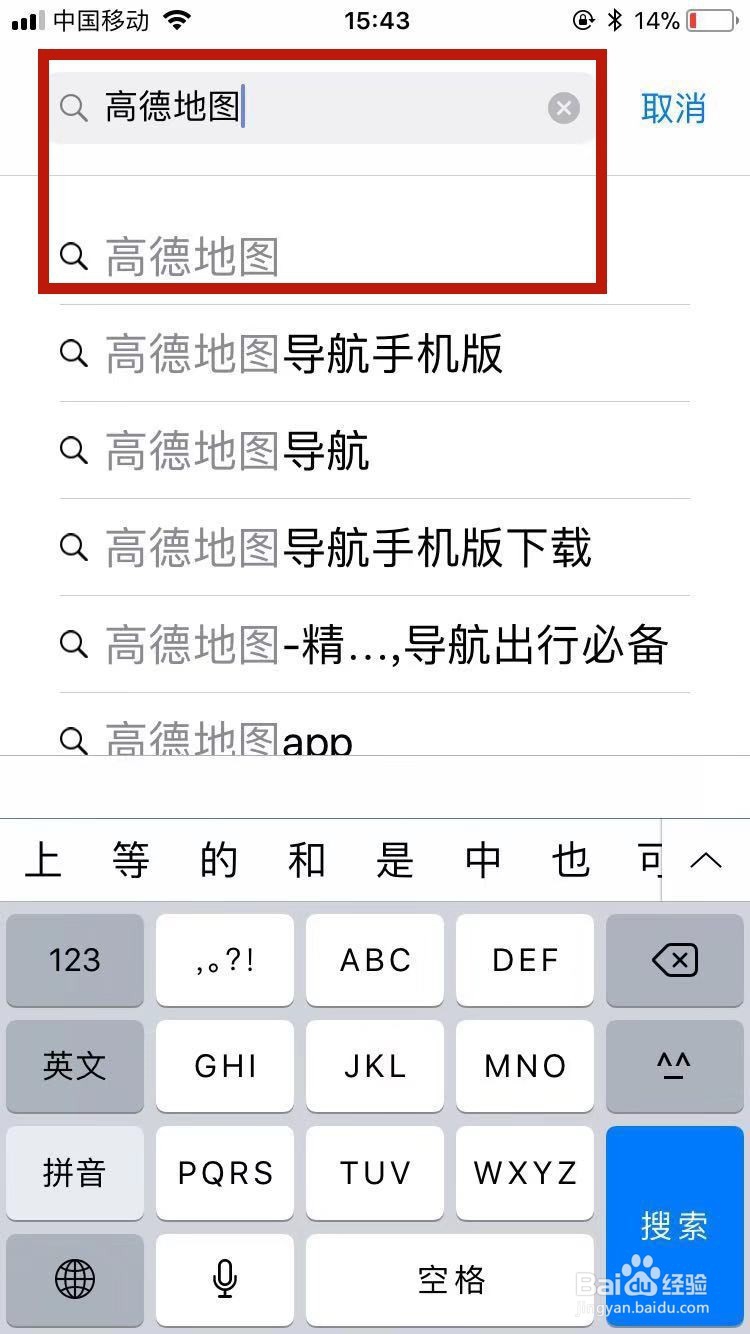Tap the clear (x) icon in search bar
Viewport: 750px width, 1334px height.
coord(563,108)
